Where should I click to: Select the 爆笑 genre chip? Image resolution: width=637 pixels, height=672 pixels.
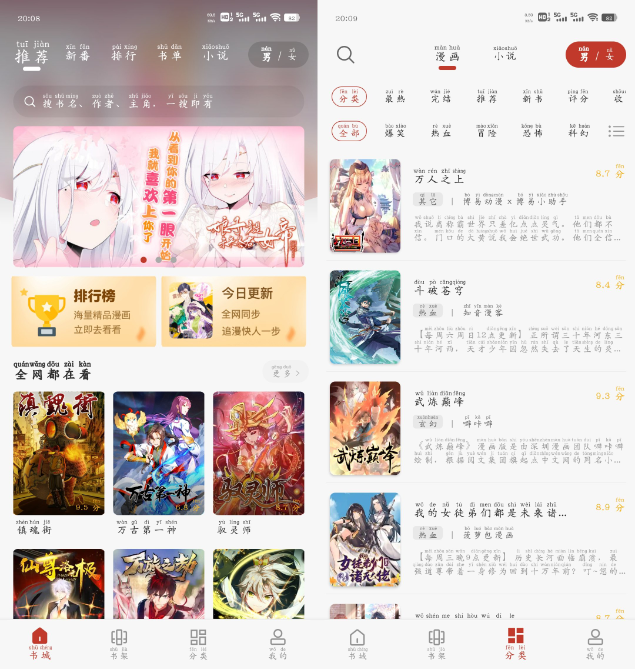point(395,131)
